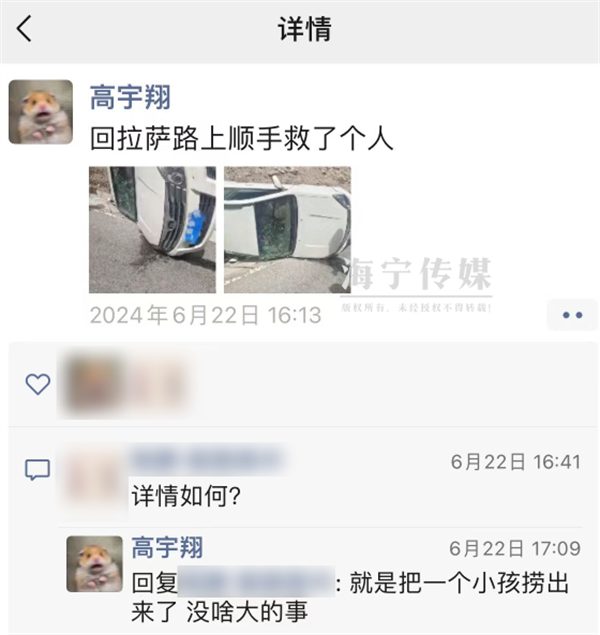View the second overturned car photo

point(287,229)
